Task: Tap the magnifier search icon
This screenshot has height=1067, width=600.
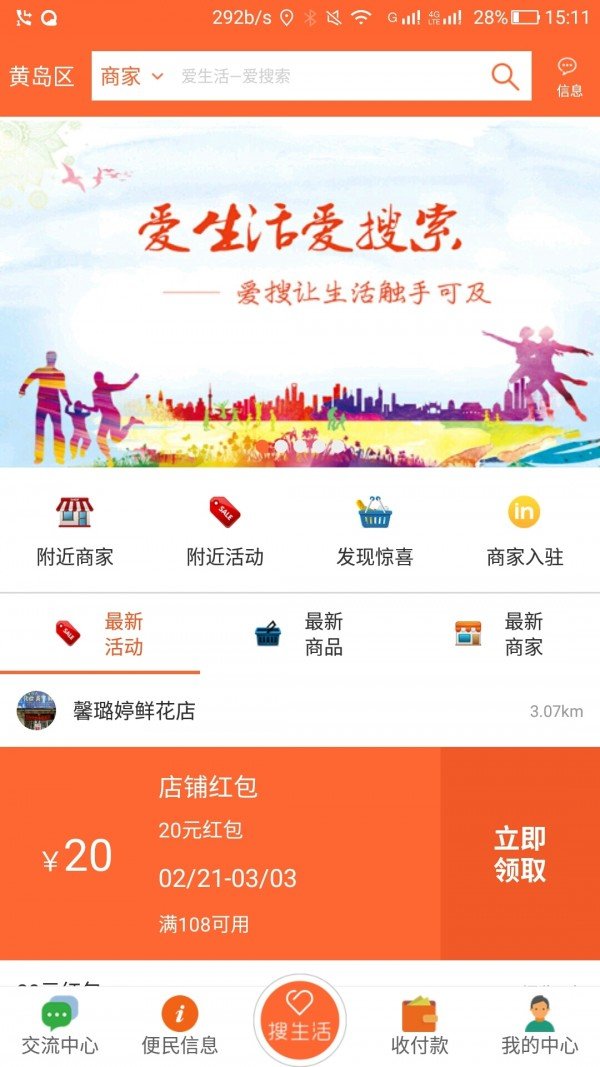Action: [505, 77]
